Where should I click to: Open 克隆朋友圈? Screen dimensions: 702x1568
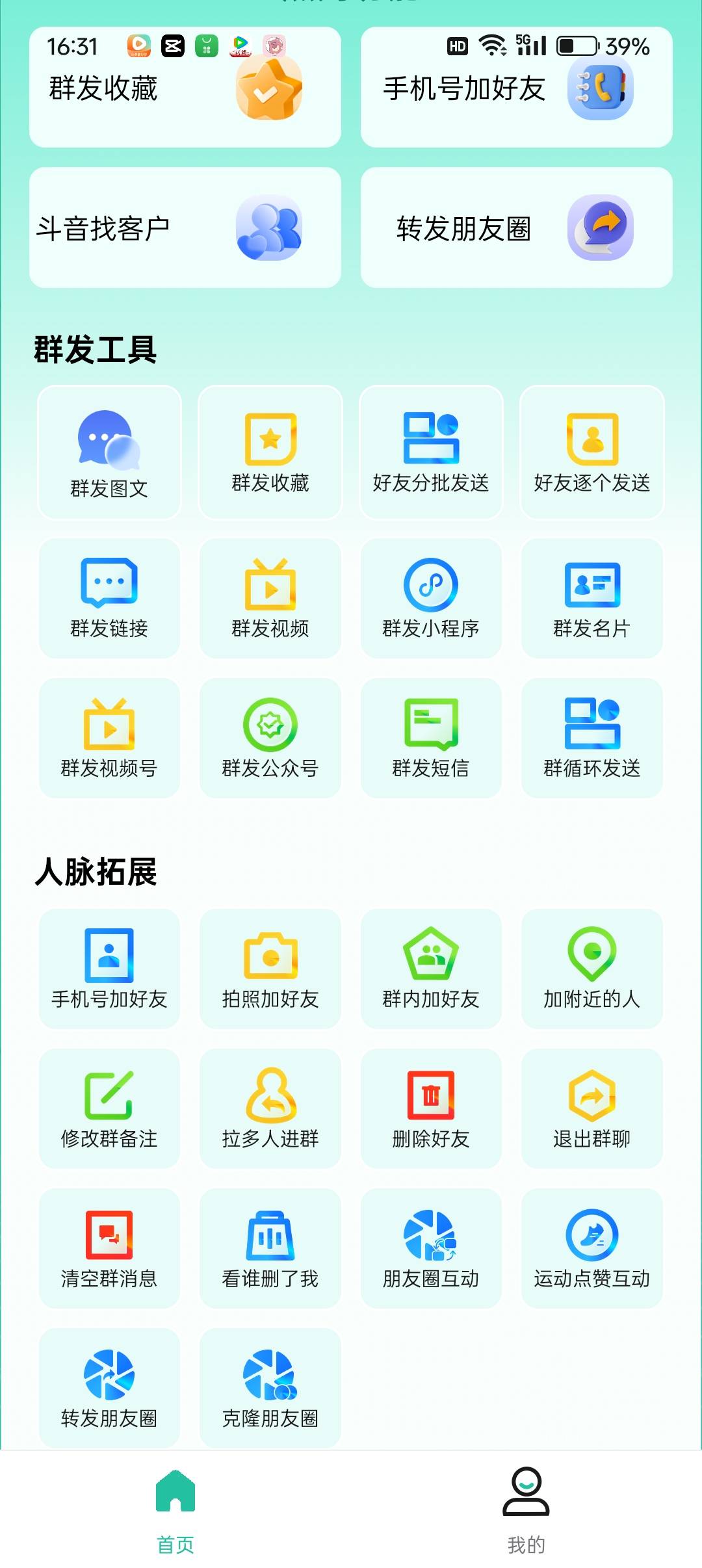tap(270, 1388)
